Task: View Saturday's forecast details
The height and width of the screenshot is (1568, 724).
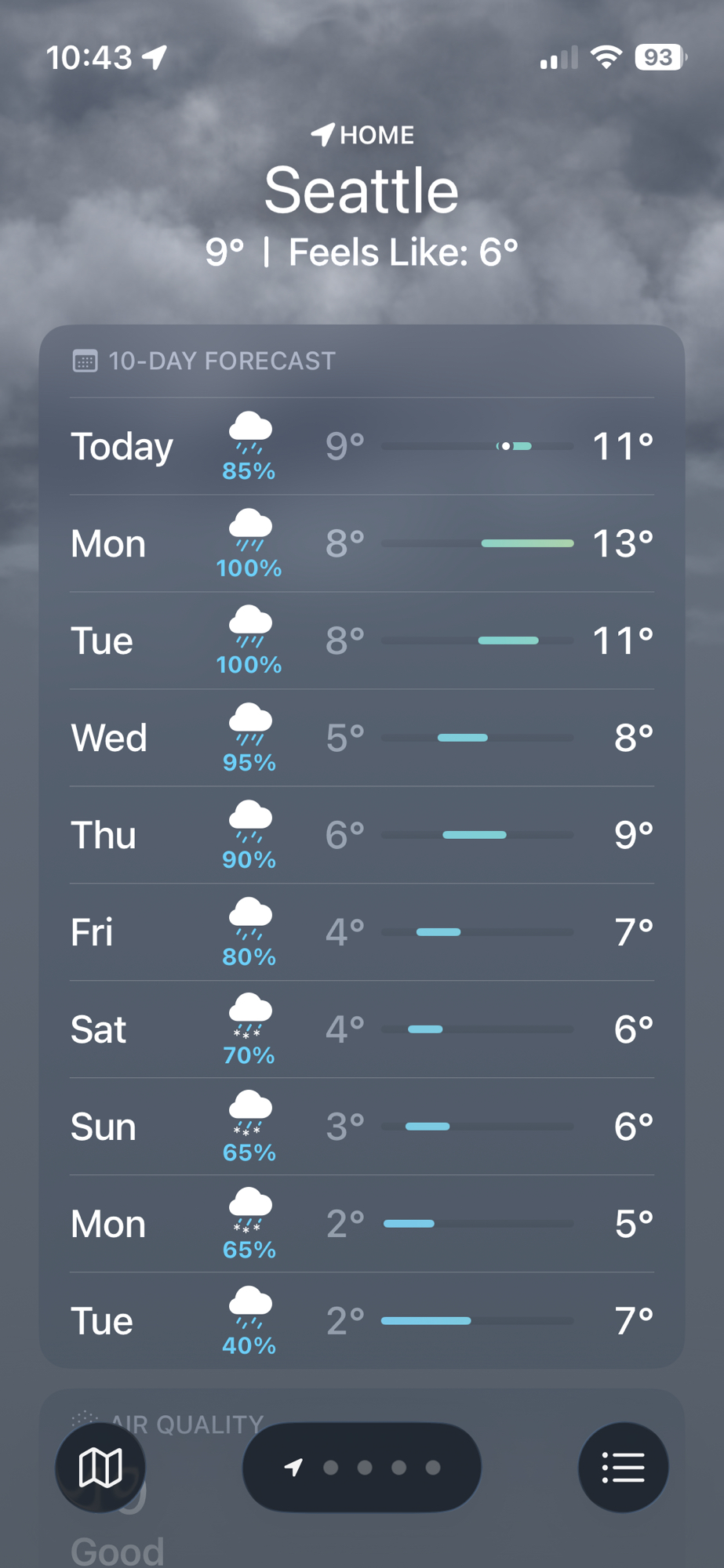Action: click(x=362, y=1029)
